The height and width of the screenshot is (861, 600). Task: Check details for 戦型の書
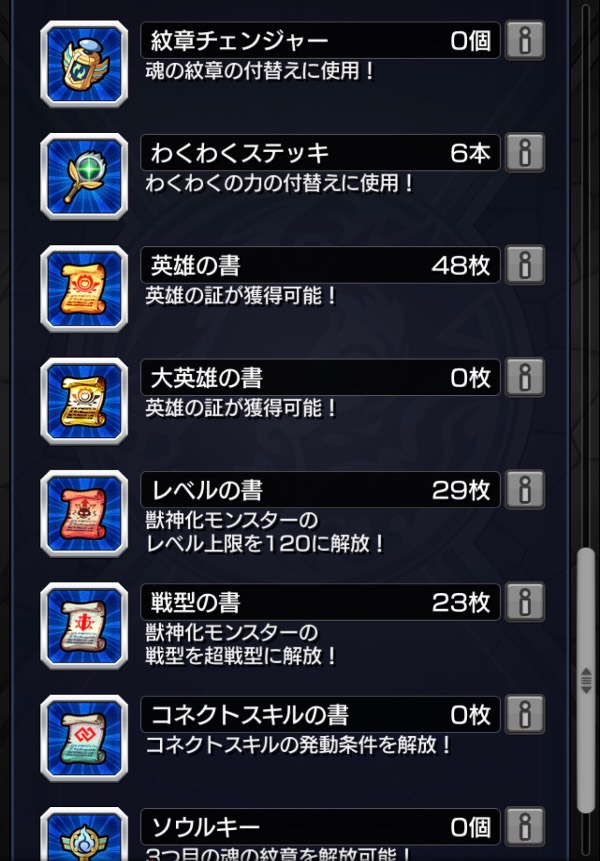pyautogui.click(x=525, y=602)
